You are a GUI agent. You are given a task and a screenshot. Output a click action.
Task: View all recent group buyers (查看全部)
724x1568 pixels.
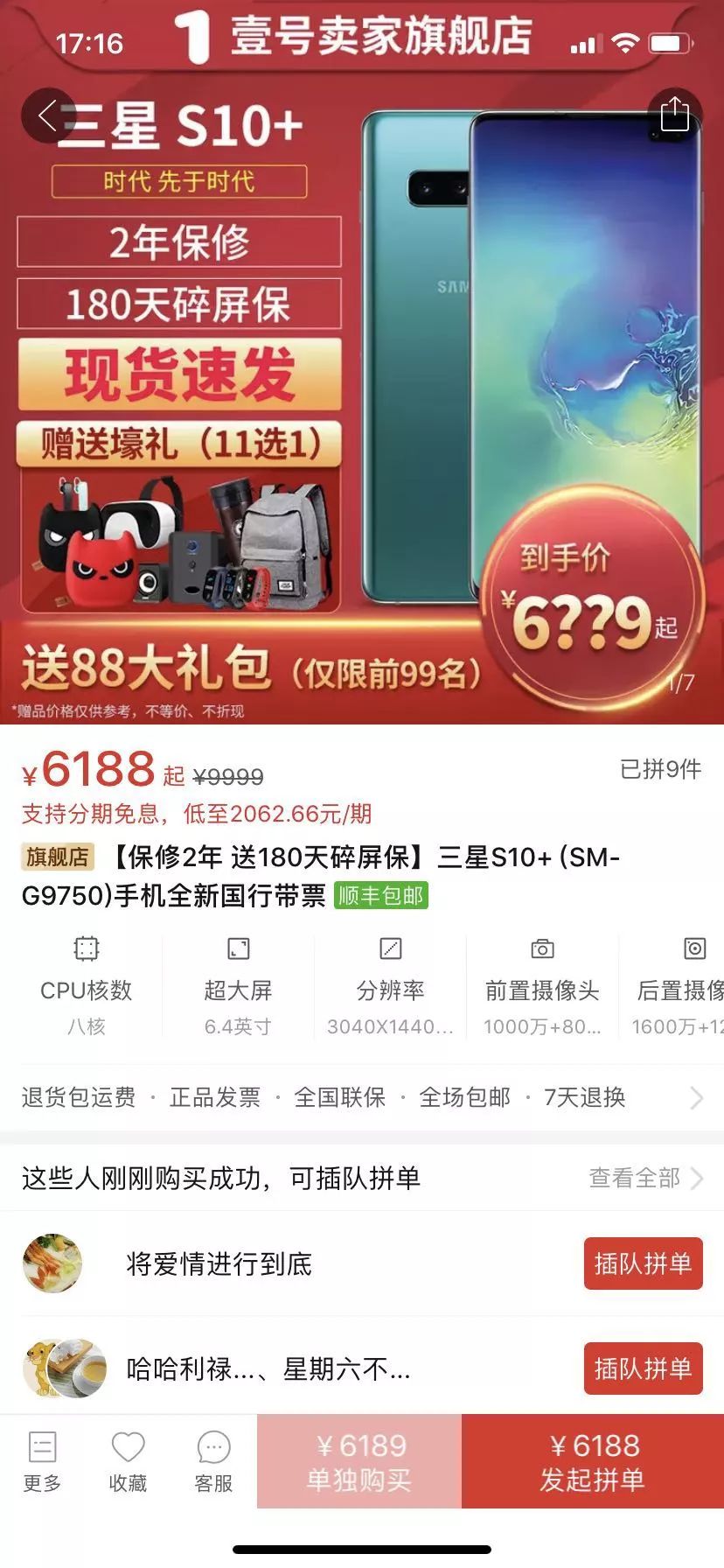pyautogui.click(x=645, y=1178)
